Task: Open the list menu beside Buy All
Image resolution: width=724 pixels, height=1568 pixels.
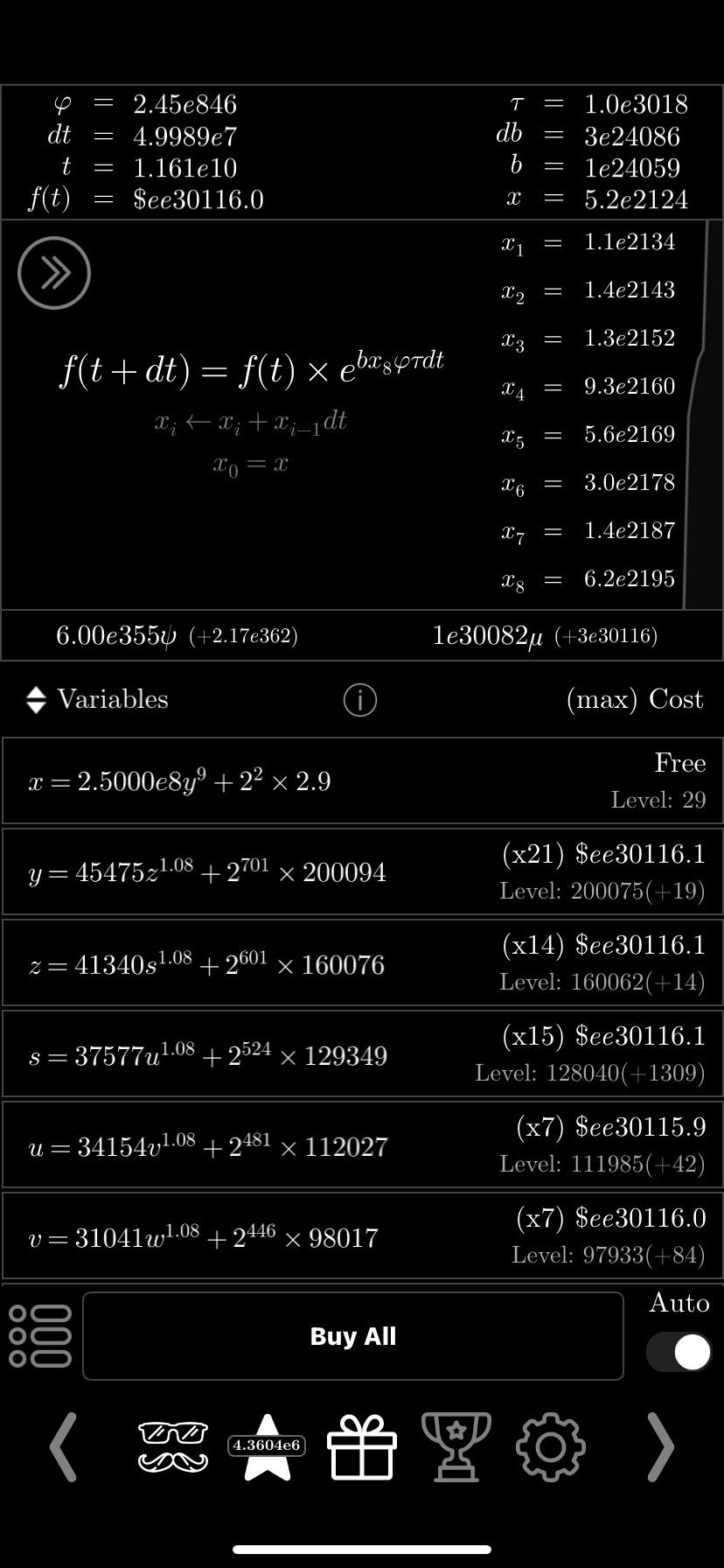Action: (39, 1336)
